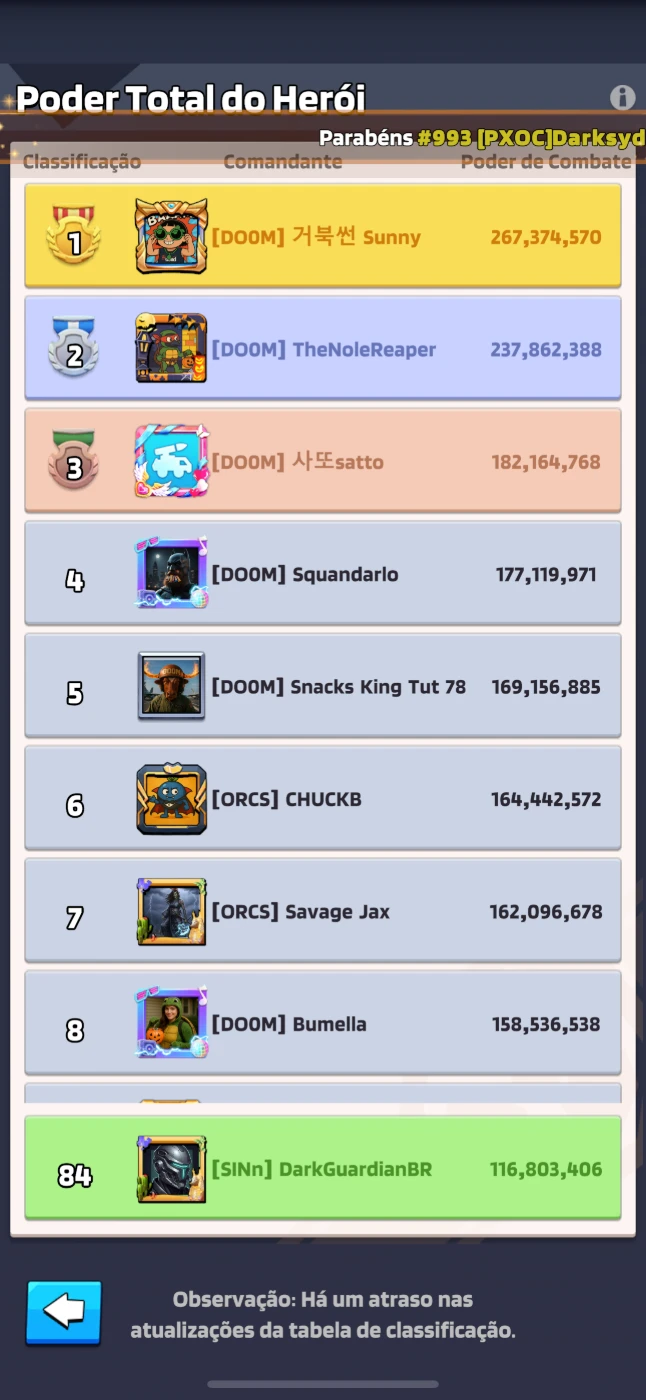Go back using the blue arrow button
Screen dimensions: 646x1400
tap(64, 1311)
